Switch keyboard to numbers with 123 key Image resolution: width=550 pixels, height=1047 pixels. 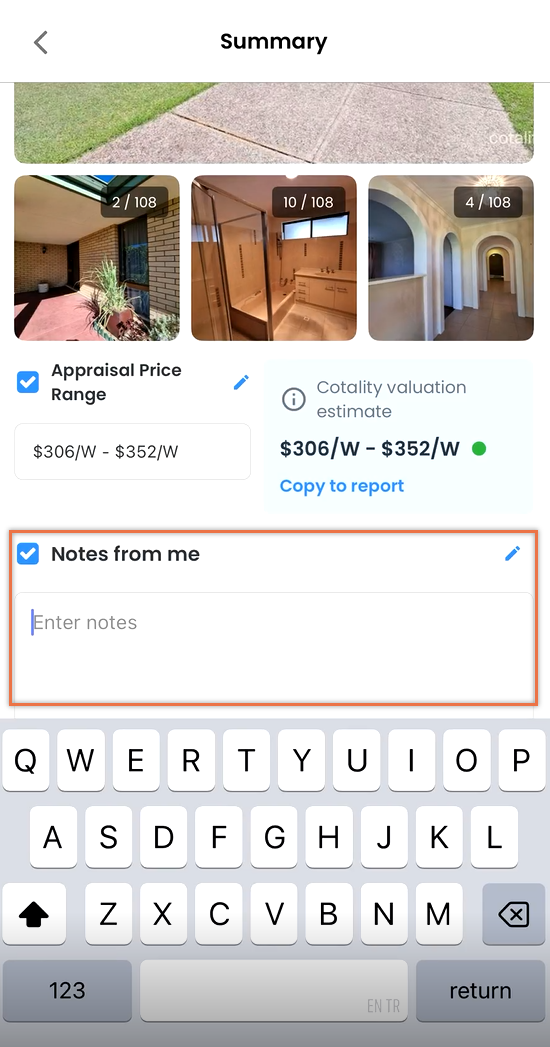(67, 990)
